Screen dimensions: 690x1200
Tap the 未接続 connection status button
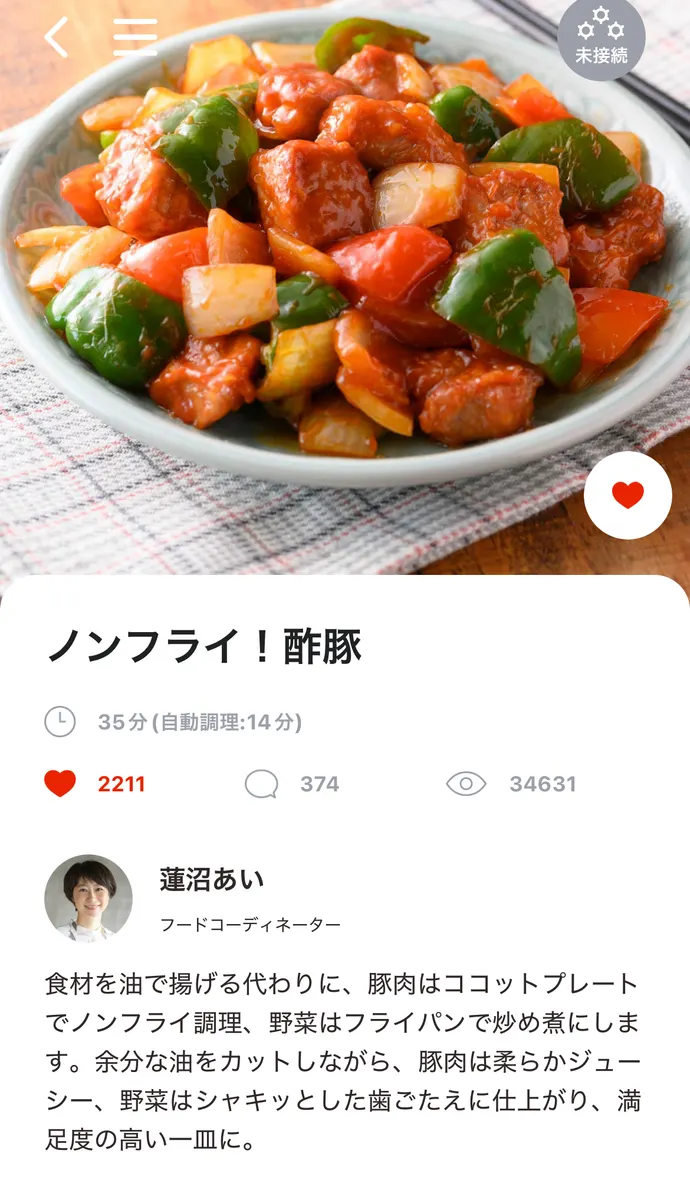pyautogui.click(x=601, y=38)
